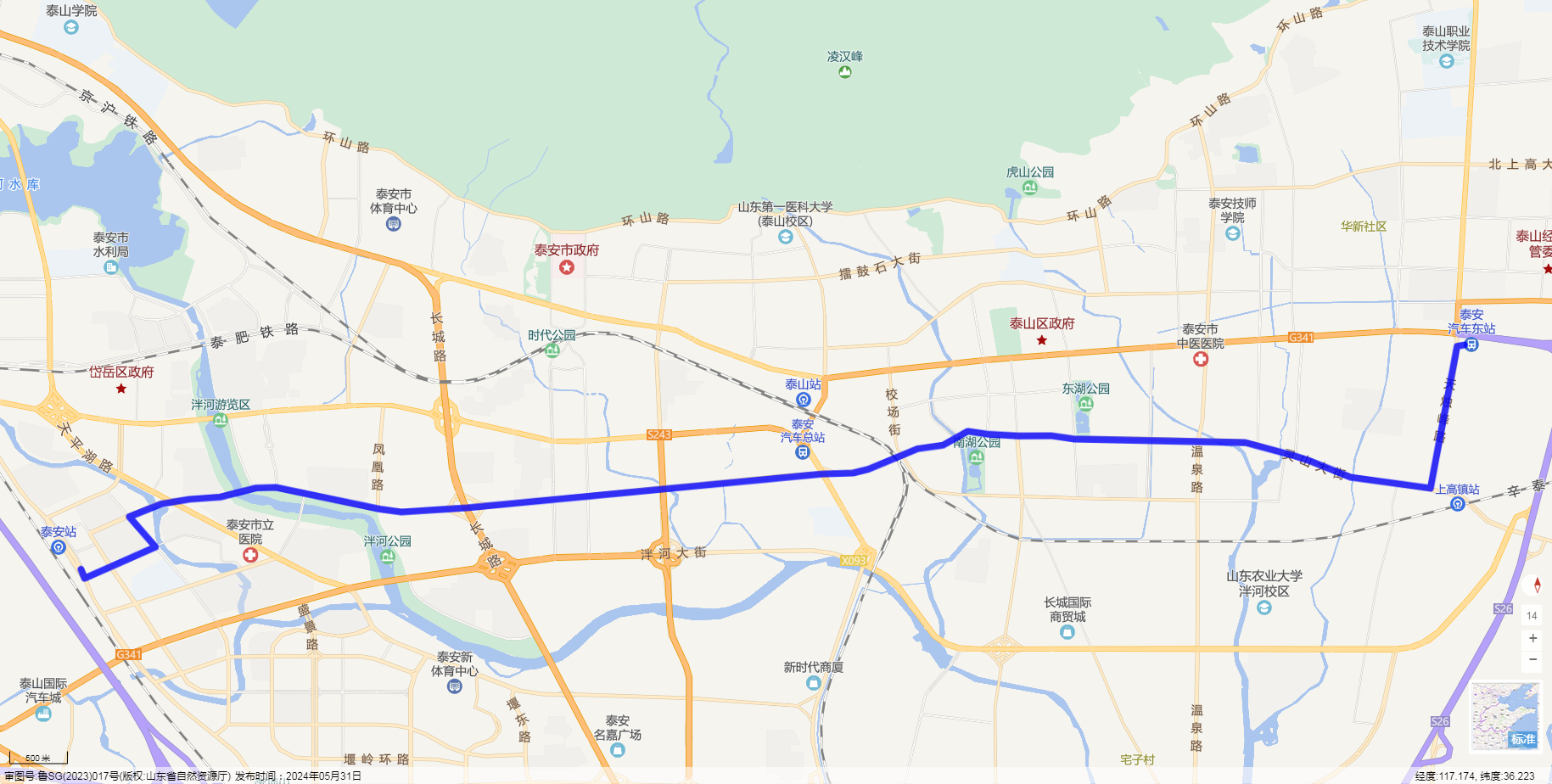Screen dimensions: 1552x784
Task: Zoom in with the plus button
Action: tap(1532, 638)
